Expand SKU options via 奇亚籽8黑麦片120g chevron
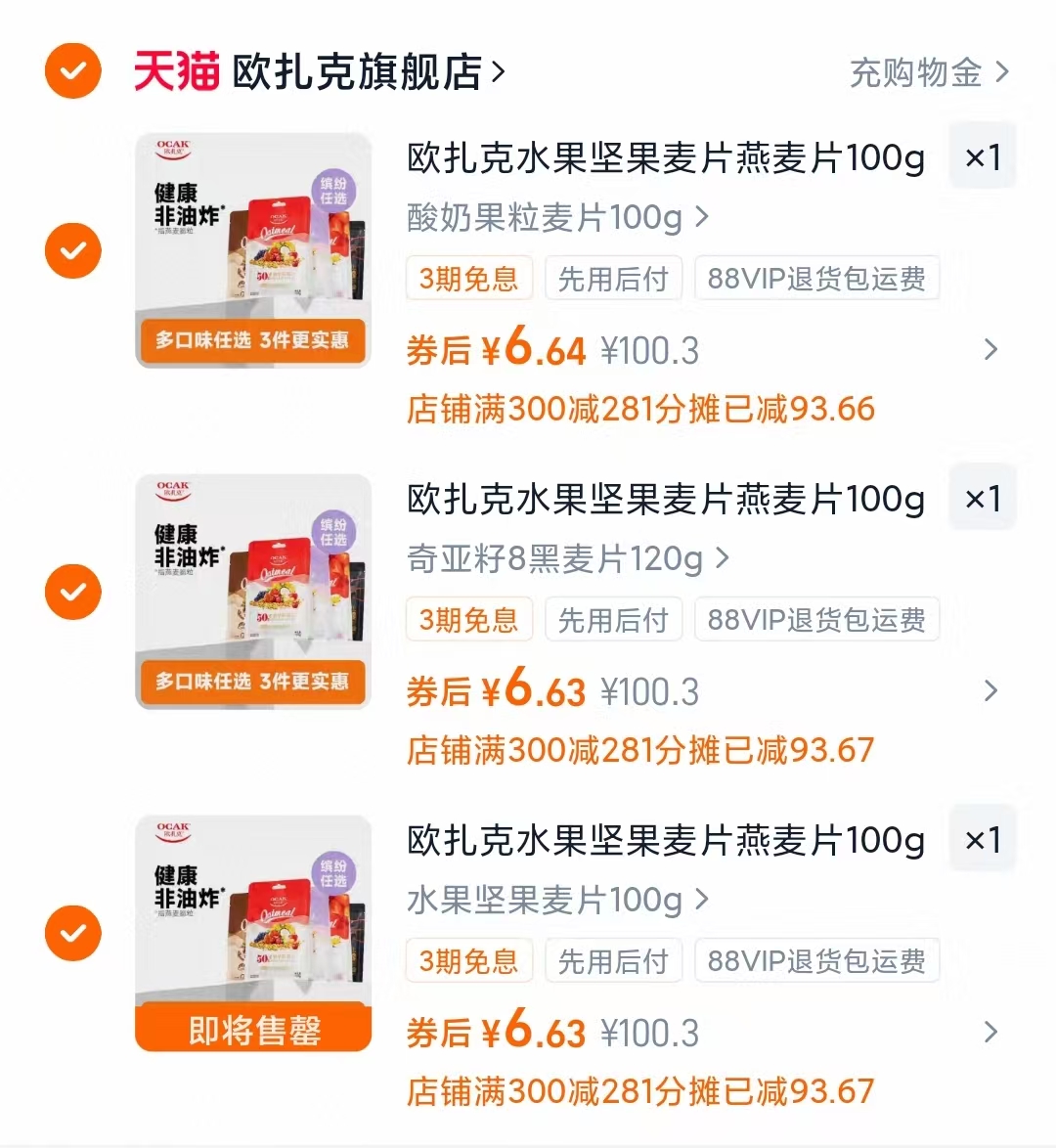Viewport: 1056px width, 1148px height. coord(723,559)
